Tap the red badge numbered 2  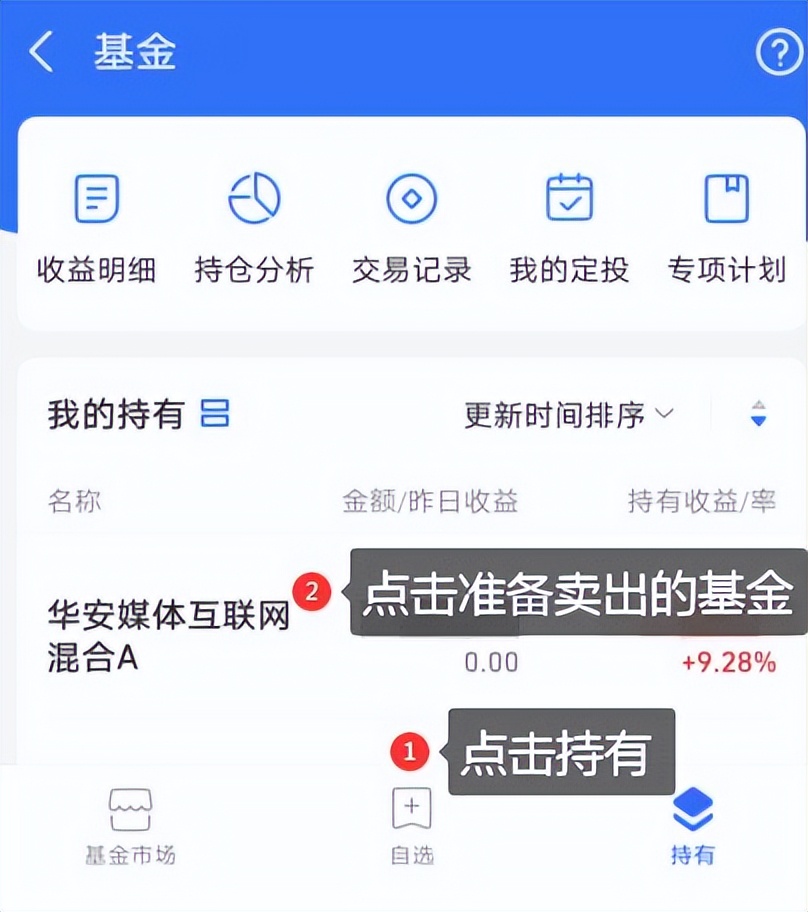(x=313, y=593)
